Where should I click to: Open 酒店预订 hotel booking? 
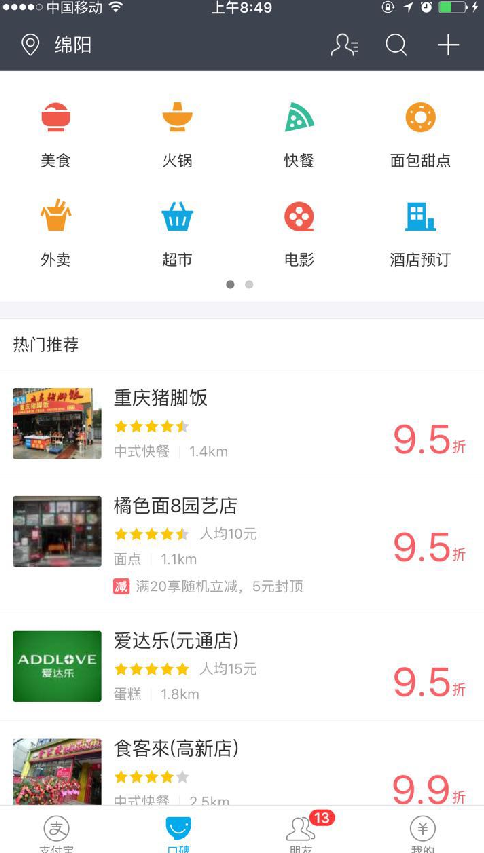(420, 233)
